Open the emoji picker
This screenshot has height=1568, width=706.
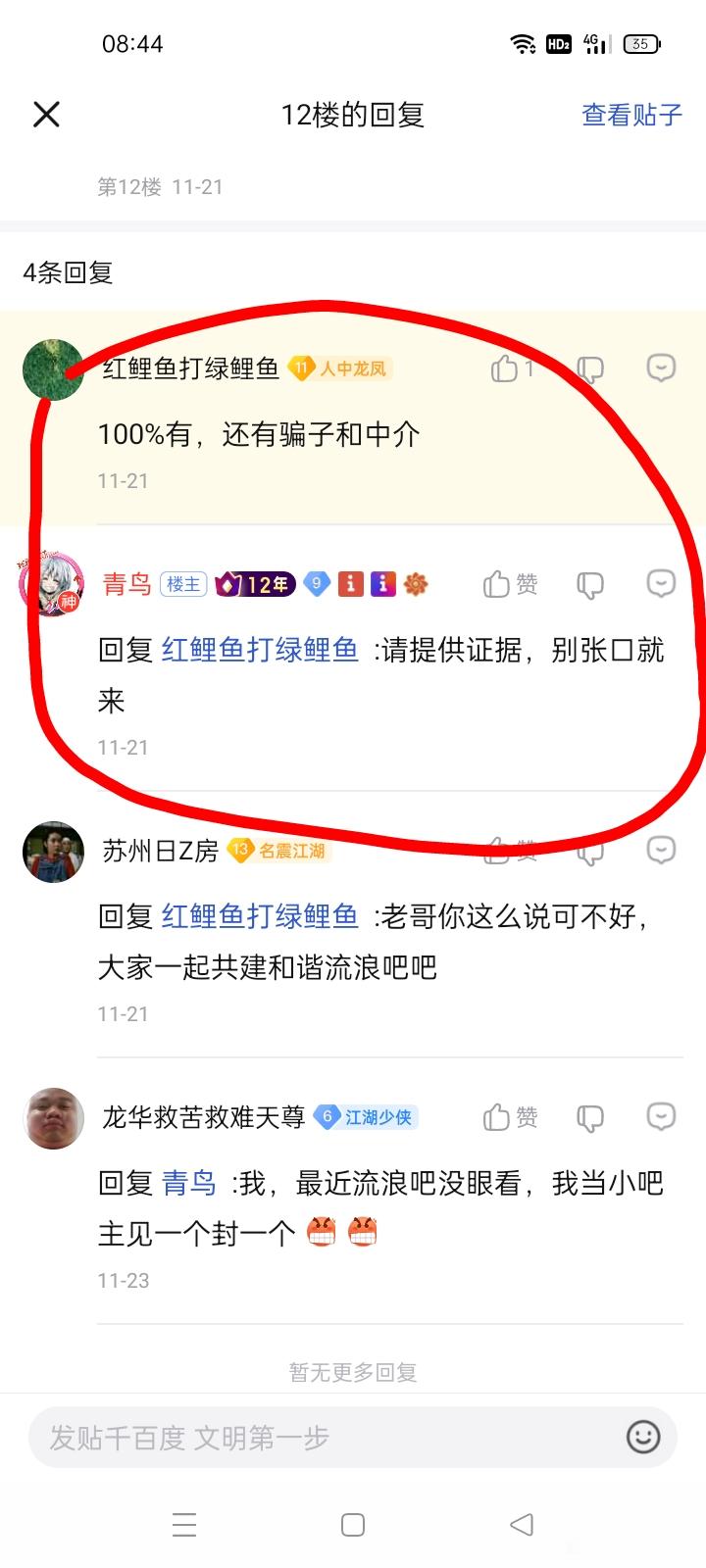(643, 1438)
